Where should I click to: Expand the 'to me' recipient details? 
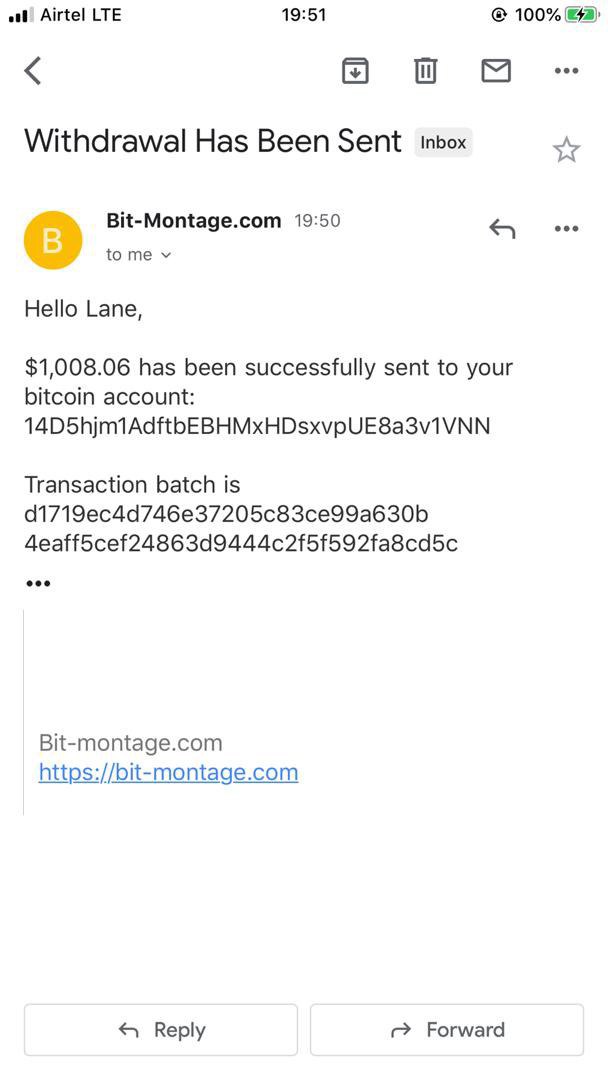pos(139,255)
